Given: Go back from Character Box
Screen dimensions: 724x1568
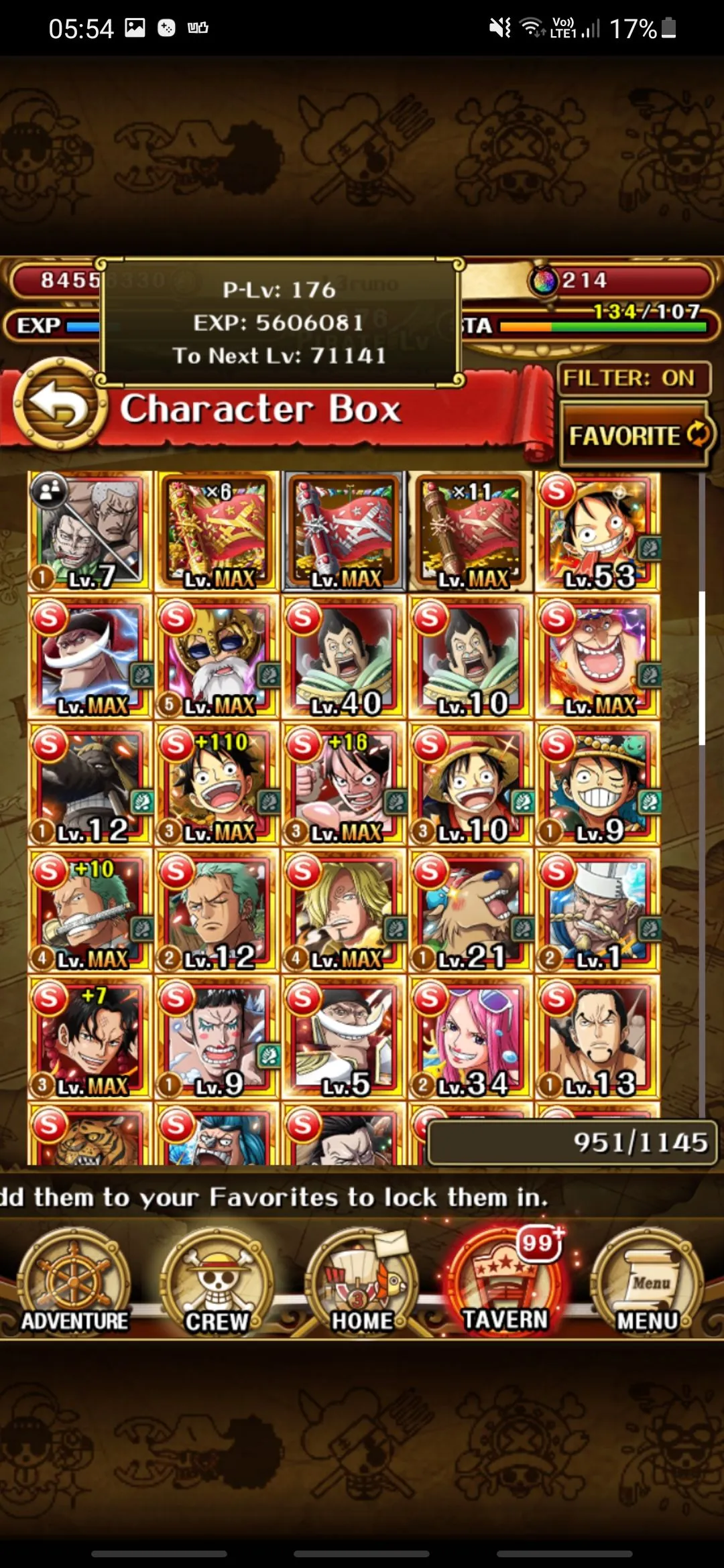Looking at the screenshot, I should [x=59, y=404].
